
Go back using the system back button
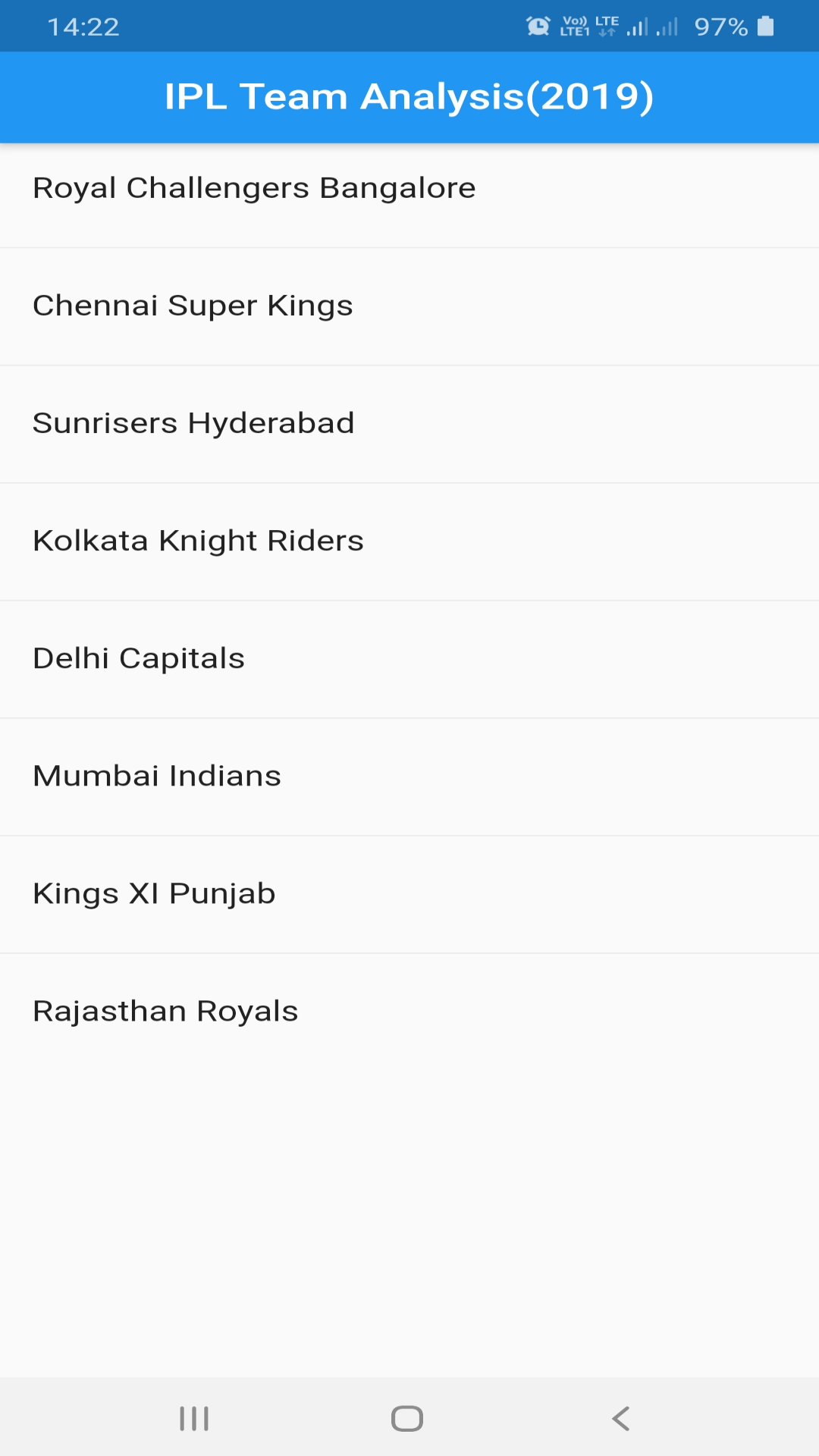pyautogui.click(x=621, y=1418)
